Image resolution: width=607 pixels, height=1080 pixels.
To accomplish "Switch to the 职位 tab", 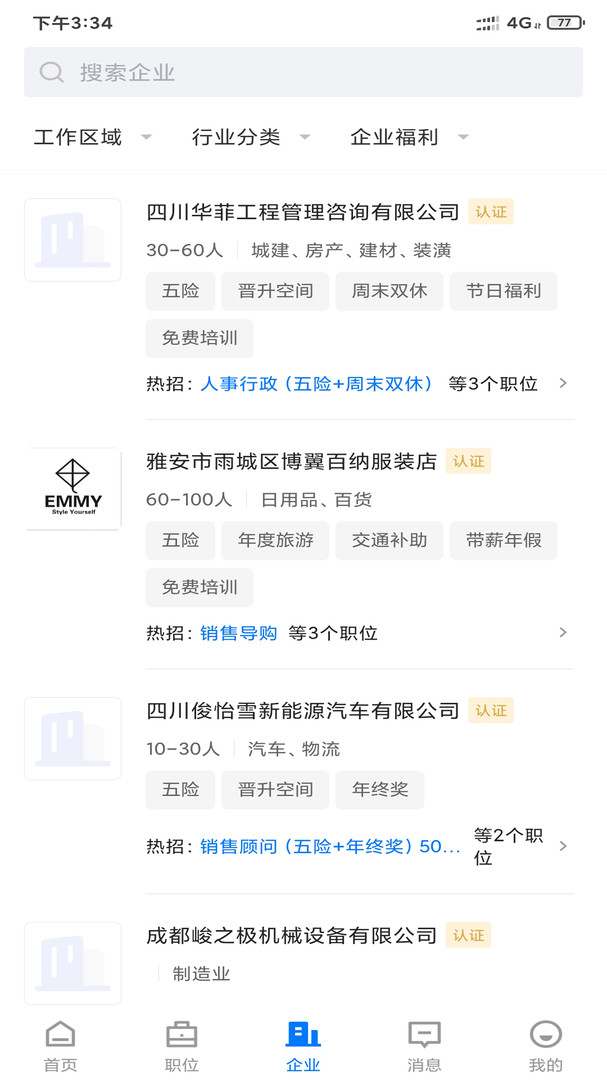I will [181, 1045].
